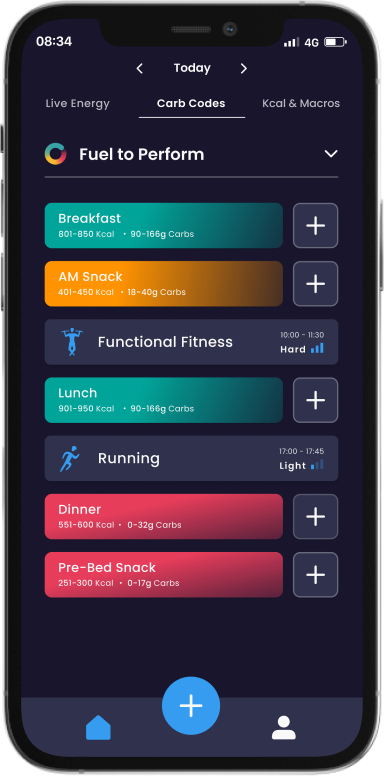Screen dimensions: 385x777
Task: Tap the blue floating plus button
Action: (191, 706)
